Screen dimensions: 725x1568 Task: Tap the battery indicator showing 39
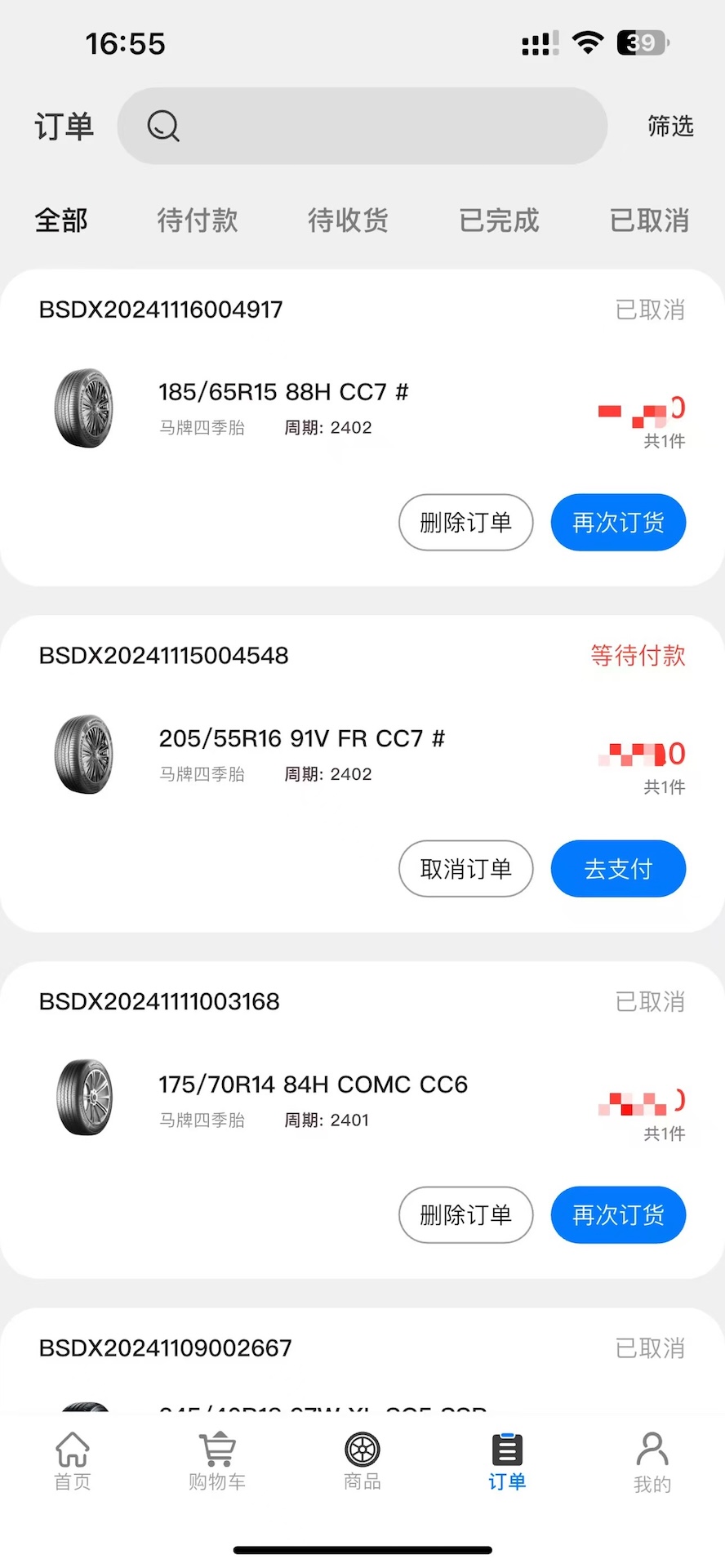641,42
